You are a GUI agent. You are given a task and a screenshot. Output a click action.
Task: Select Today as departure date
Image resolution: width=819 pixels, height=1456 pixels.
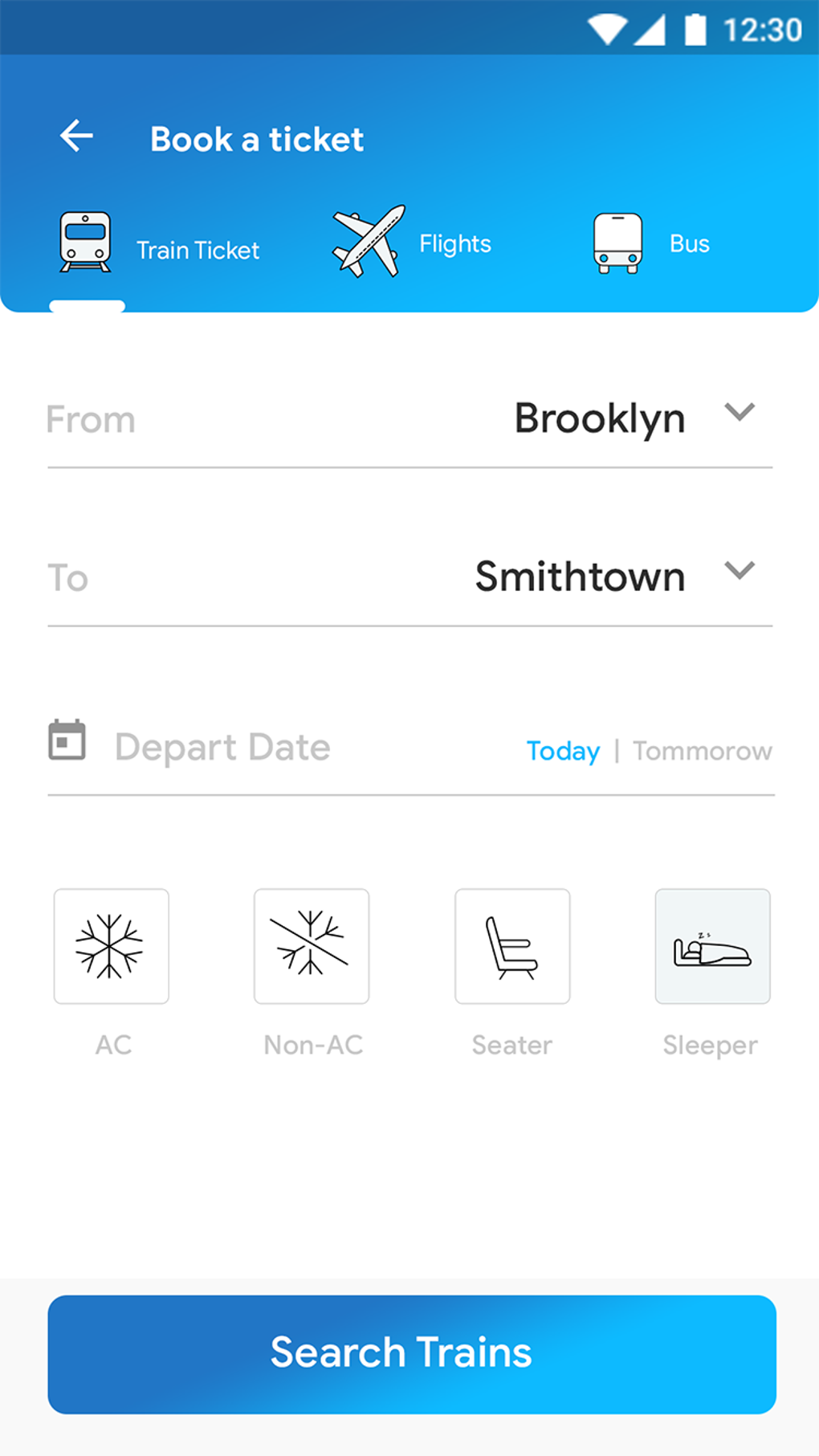563,749
